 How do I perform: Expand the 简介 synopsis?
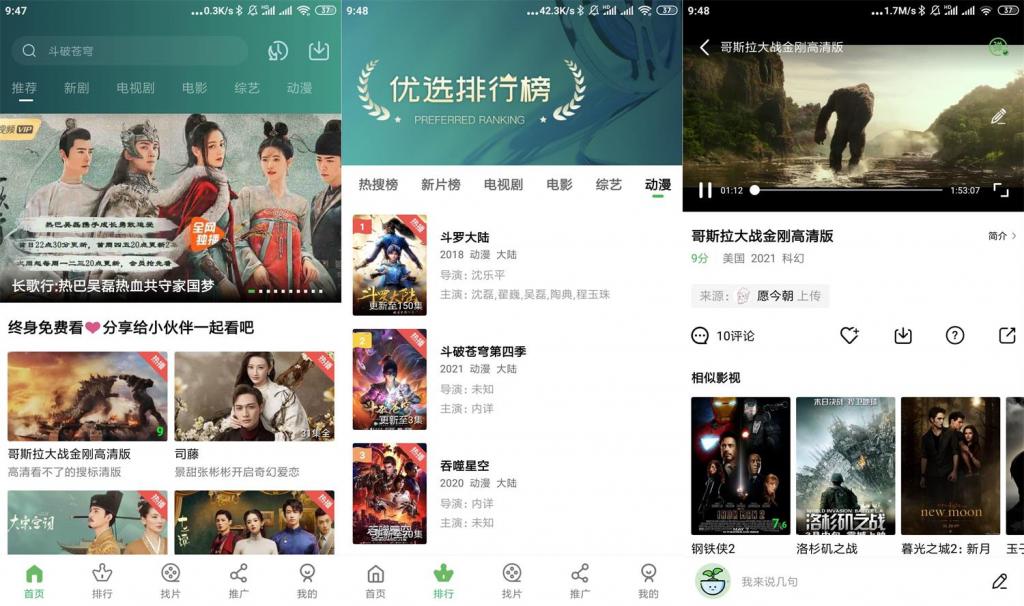click(x=1002, y=236)
